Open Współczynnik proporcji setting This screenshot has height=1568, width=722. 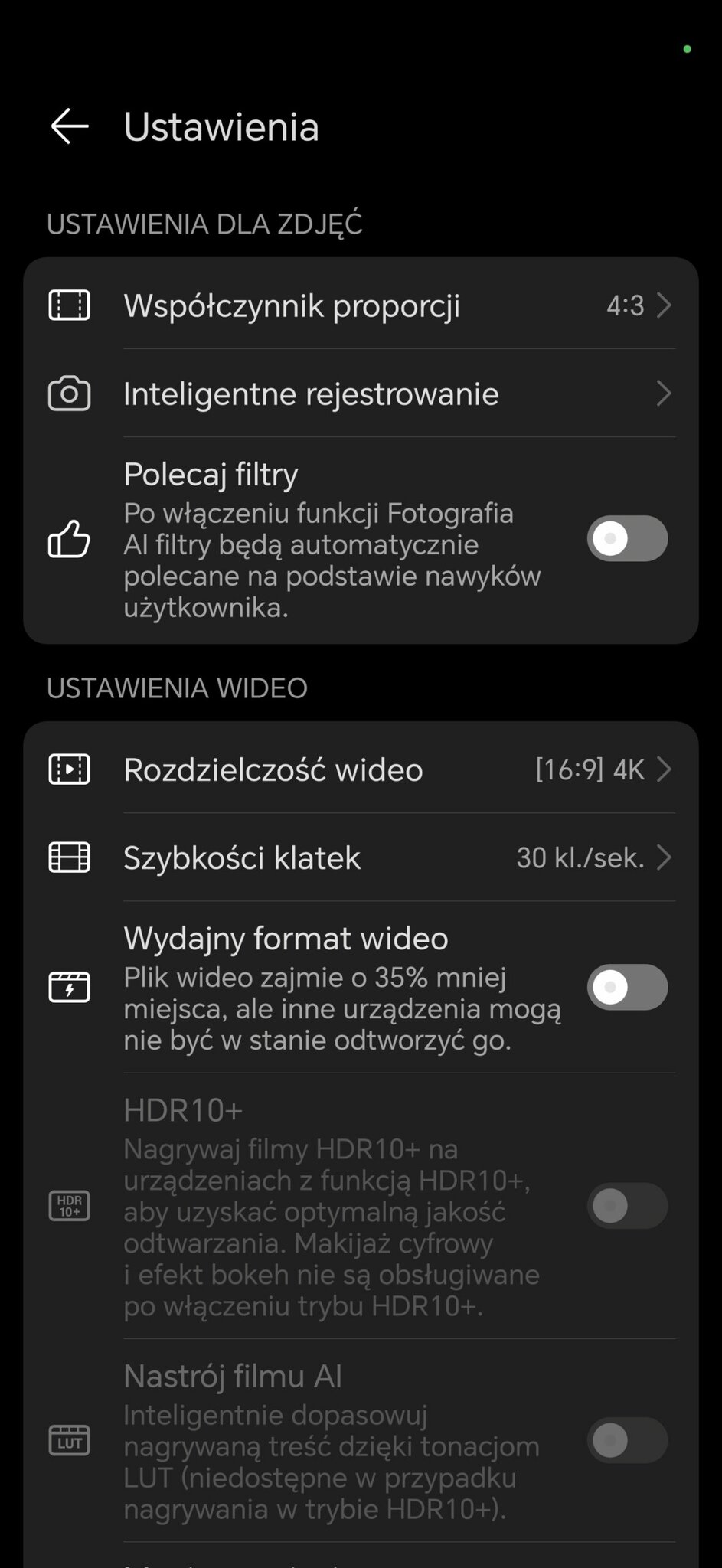point(361,305)
